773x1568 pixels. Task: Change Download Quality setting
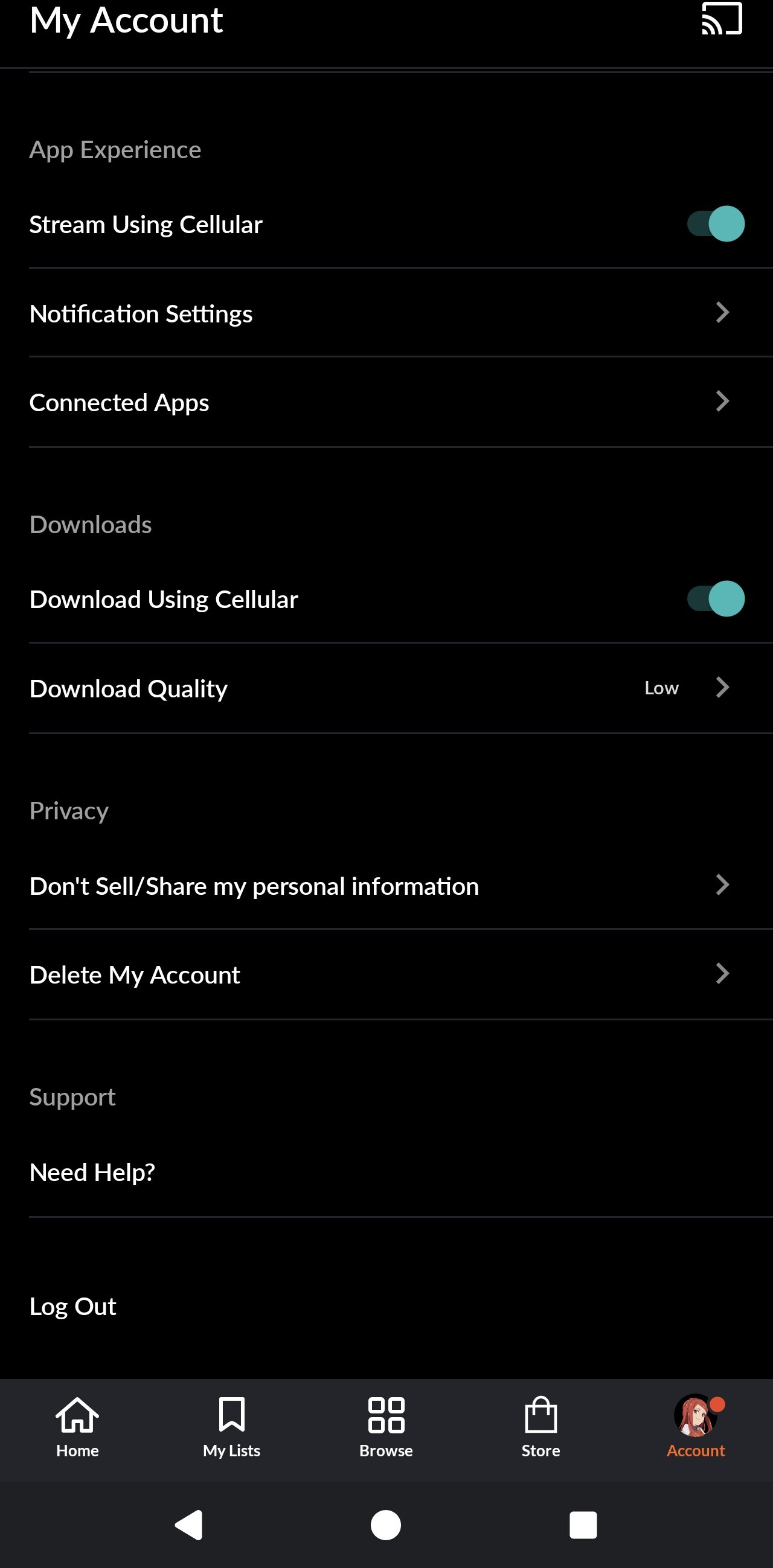coord(386,688)
